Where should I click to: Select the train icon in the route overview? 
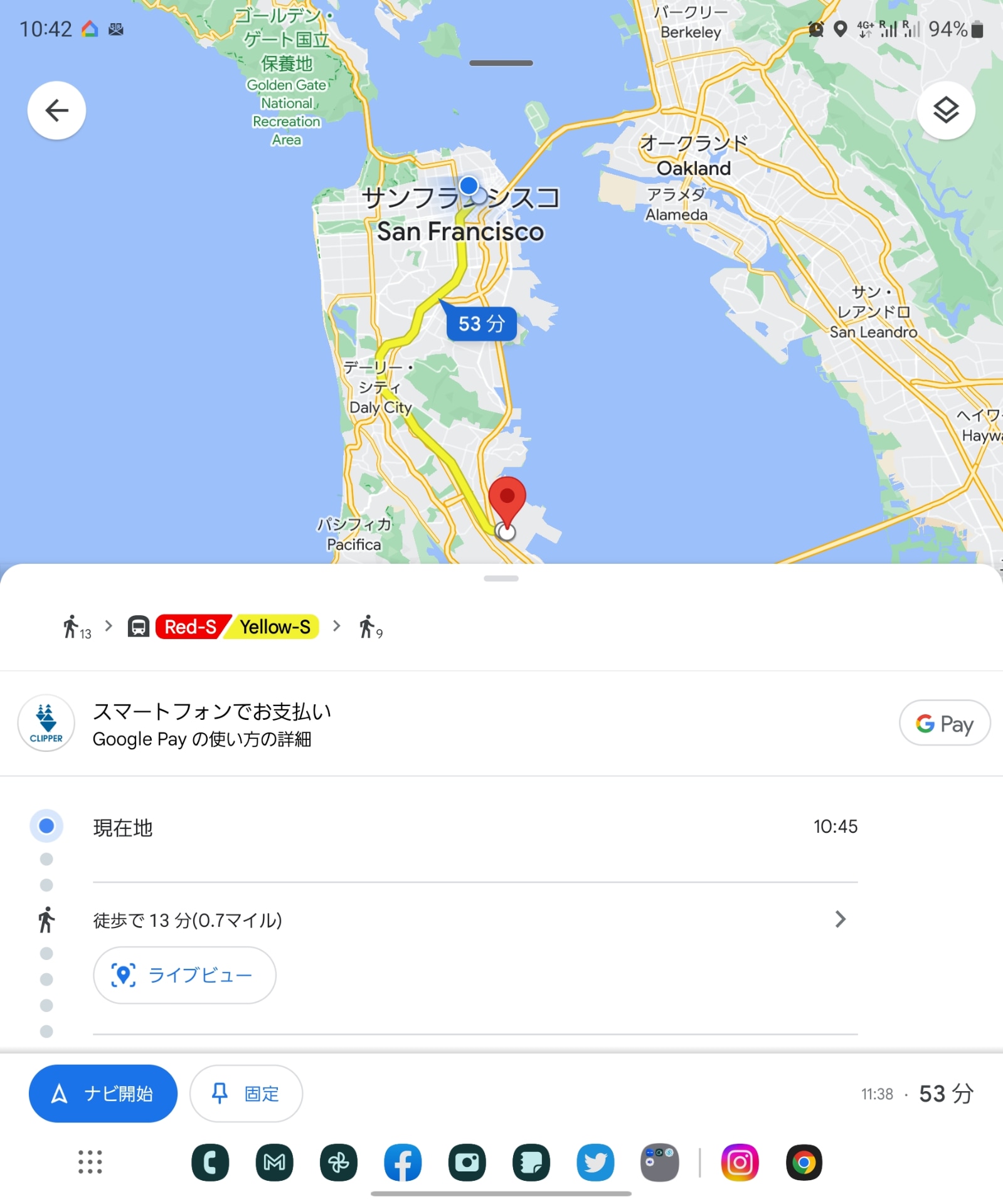[x=138, y=626]
